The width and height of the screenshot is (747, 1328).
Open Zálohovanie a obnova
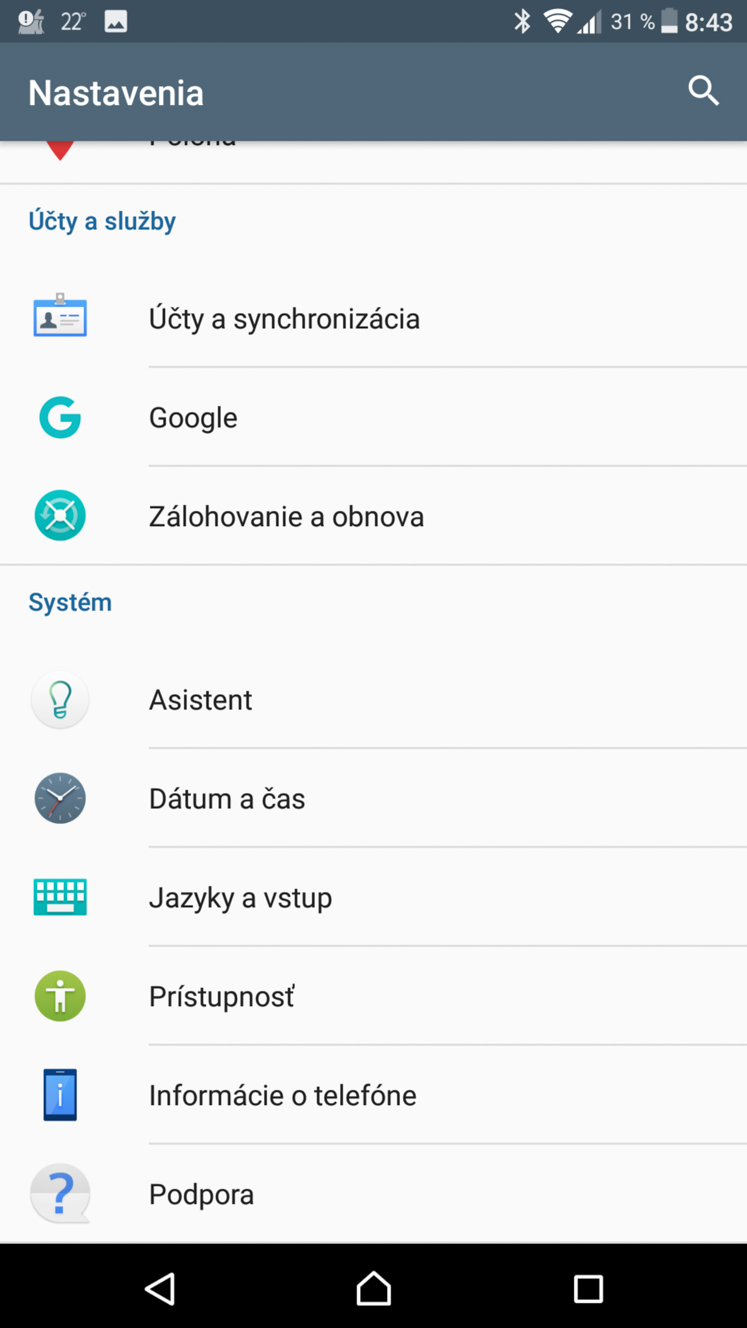coord(373,516)
